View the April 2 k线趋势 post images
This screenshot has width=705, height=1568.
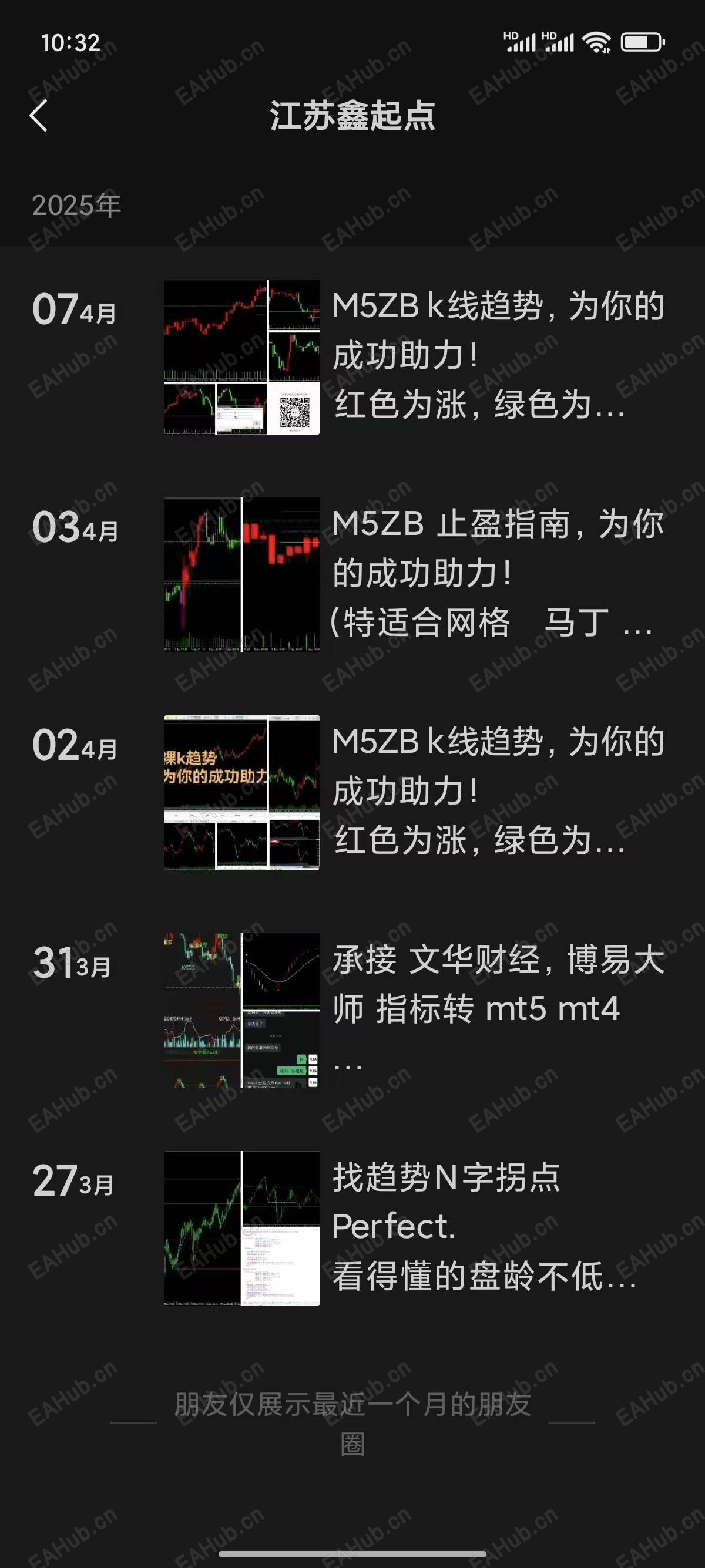[241, 793]
